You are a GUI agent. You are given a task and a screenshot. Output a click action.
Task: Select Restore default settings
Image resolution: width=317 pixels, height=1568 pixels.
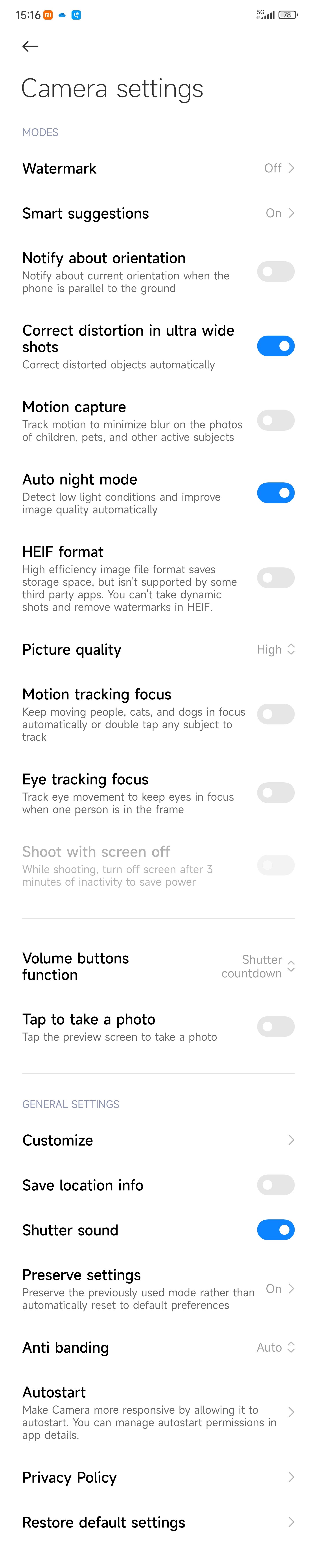click(158, 1522)
